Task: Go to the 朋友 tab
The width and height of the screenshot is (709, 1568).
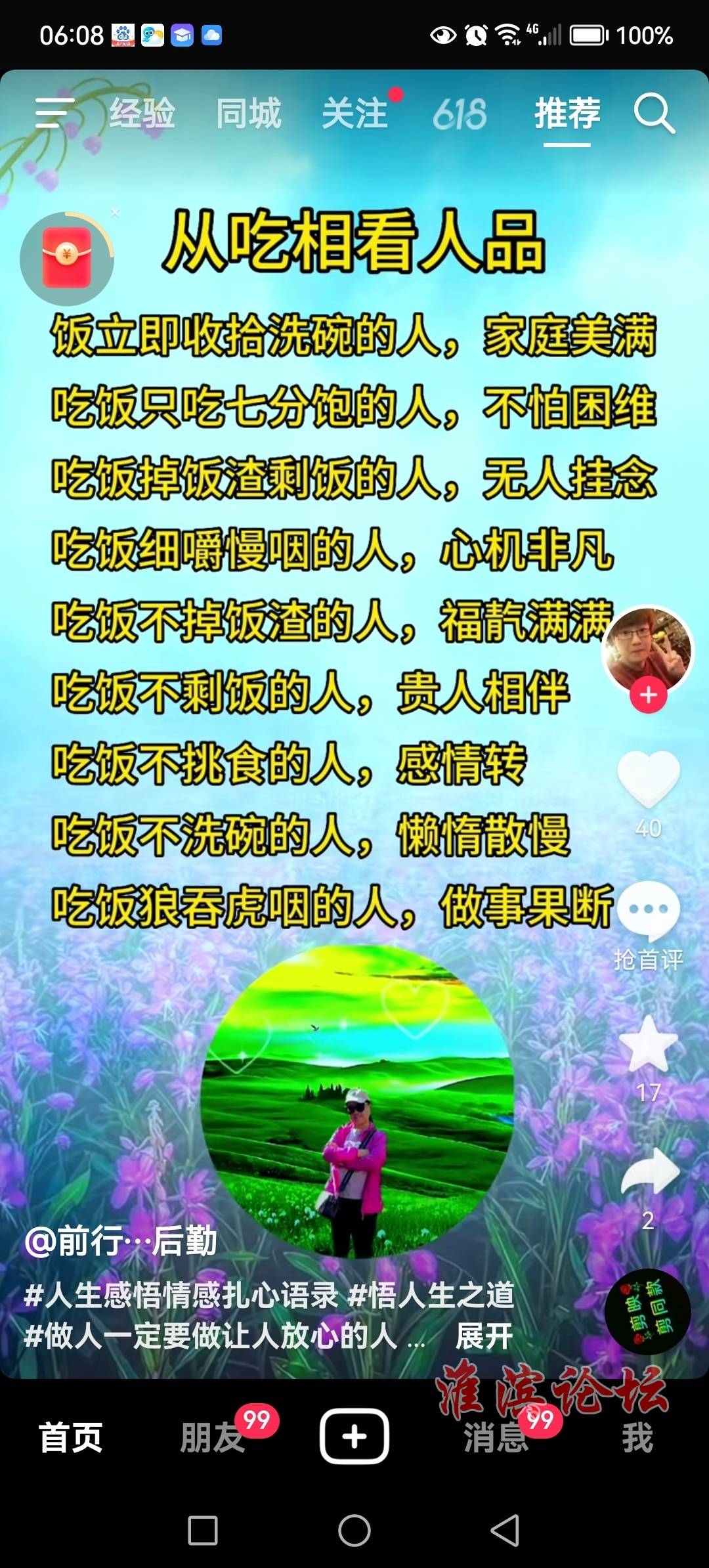Action: pos(212,1438)
